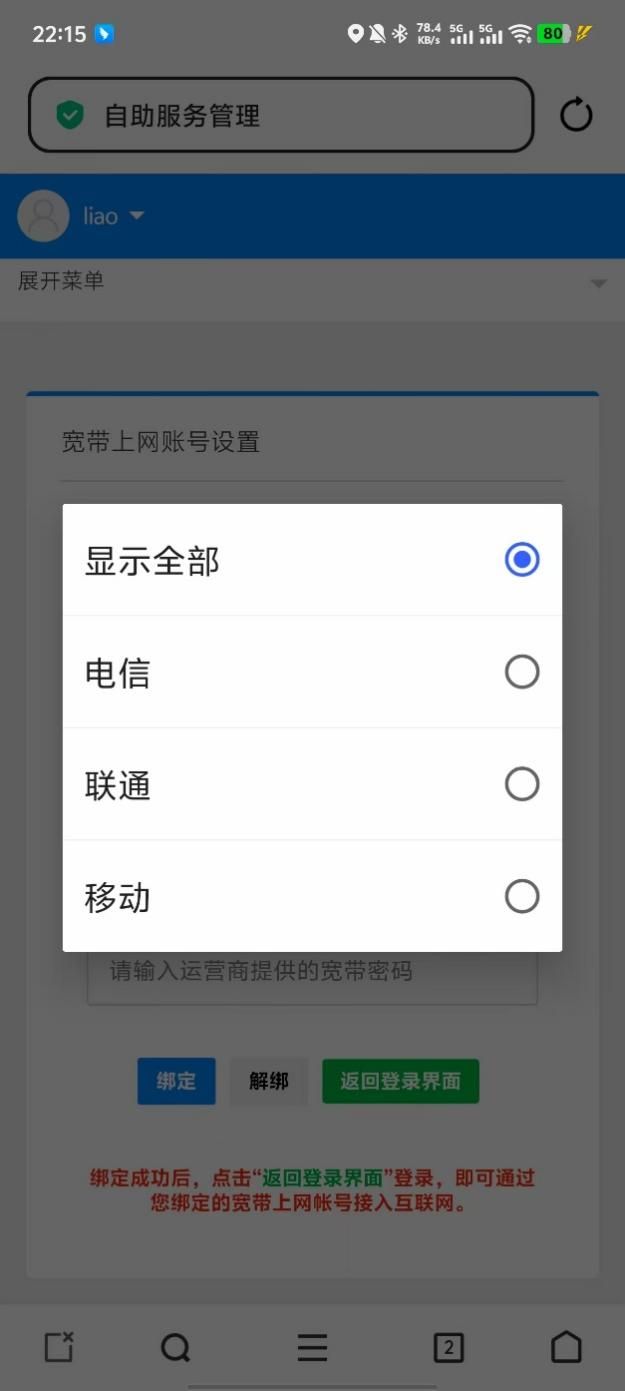
Task: Open the browser tabs switcher
Action: (448, 1348)
